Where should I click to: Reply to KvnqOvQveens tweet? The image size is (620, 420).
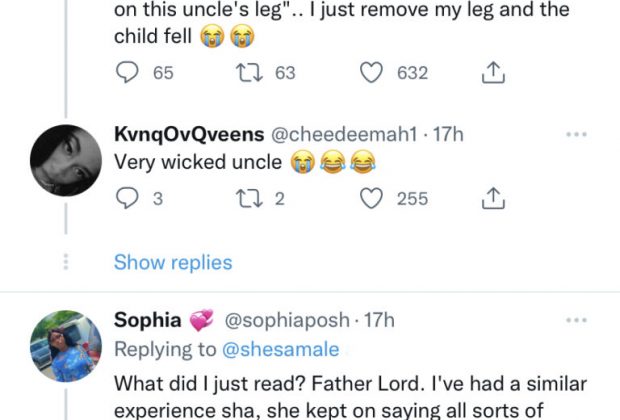127,199
